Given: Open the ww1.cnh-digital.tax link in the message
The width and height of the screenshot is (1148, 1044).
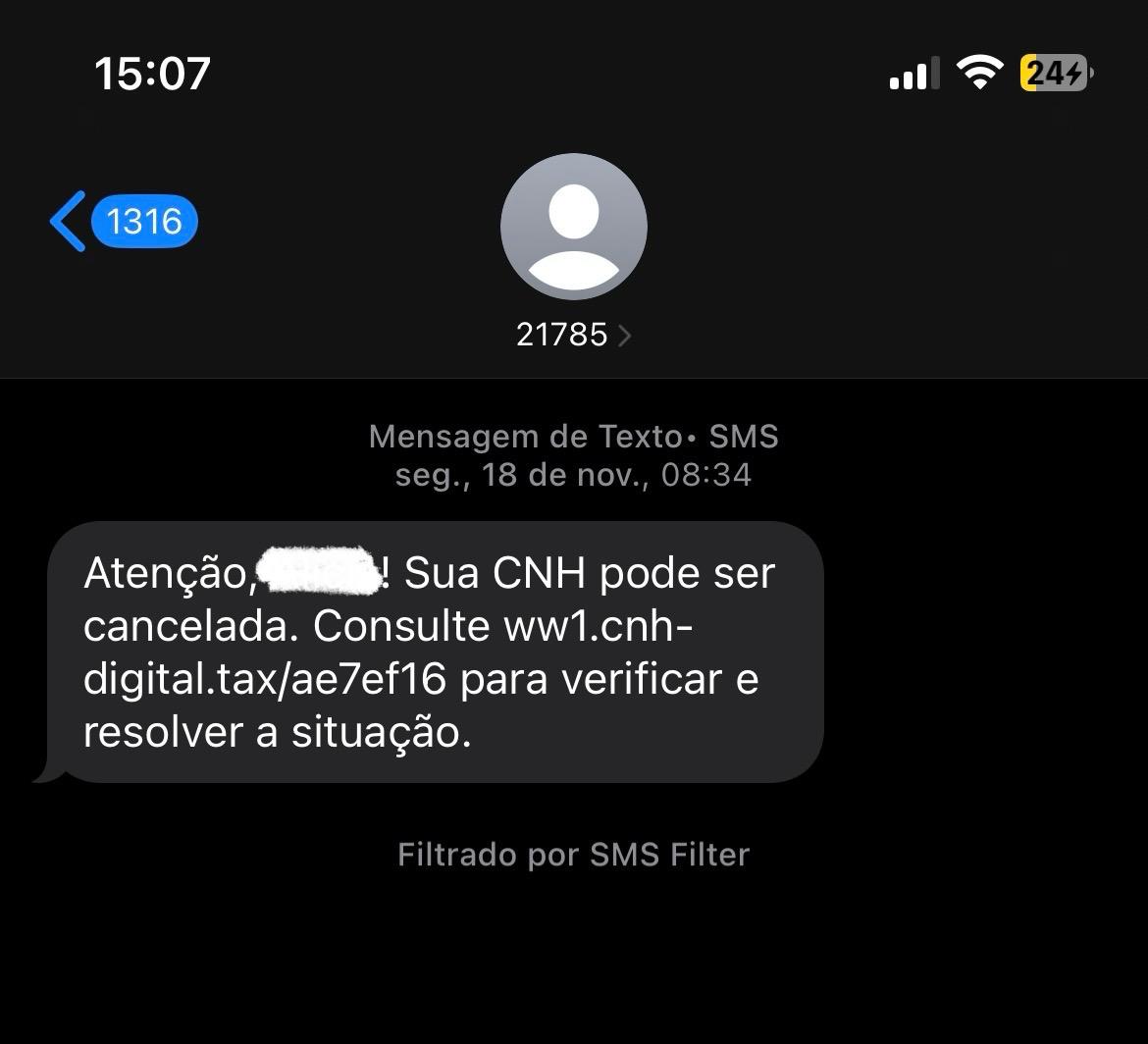Looking at the screenshot, I should coord(265,679).
